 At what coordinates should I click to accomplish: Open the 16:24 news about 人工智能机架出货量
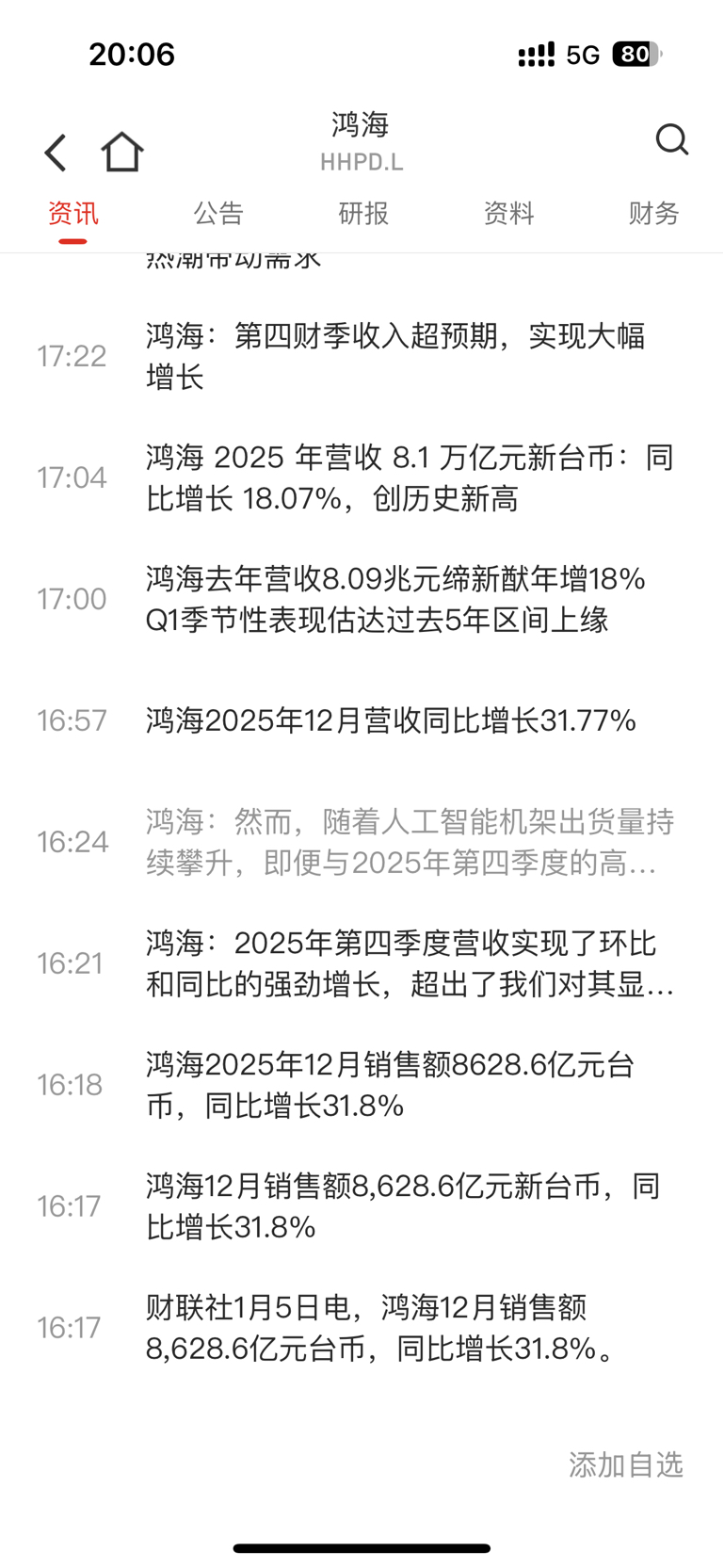410,842
